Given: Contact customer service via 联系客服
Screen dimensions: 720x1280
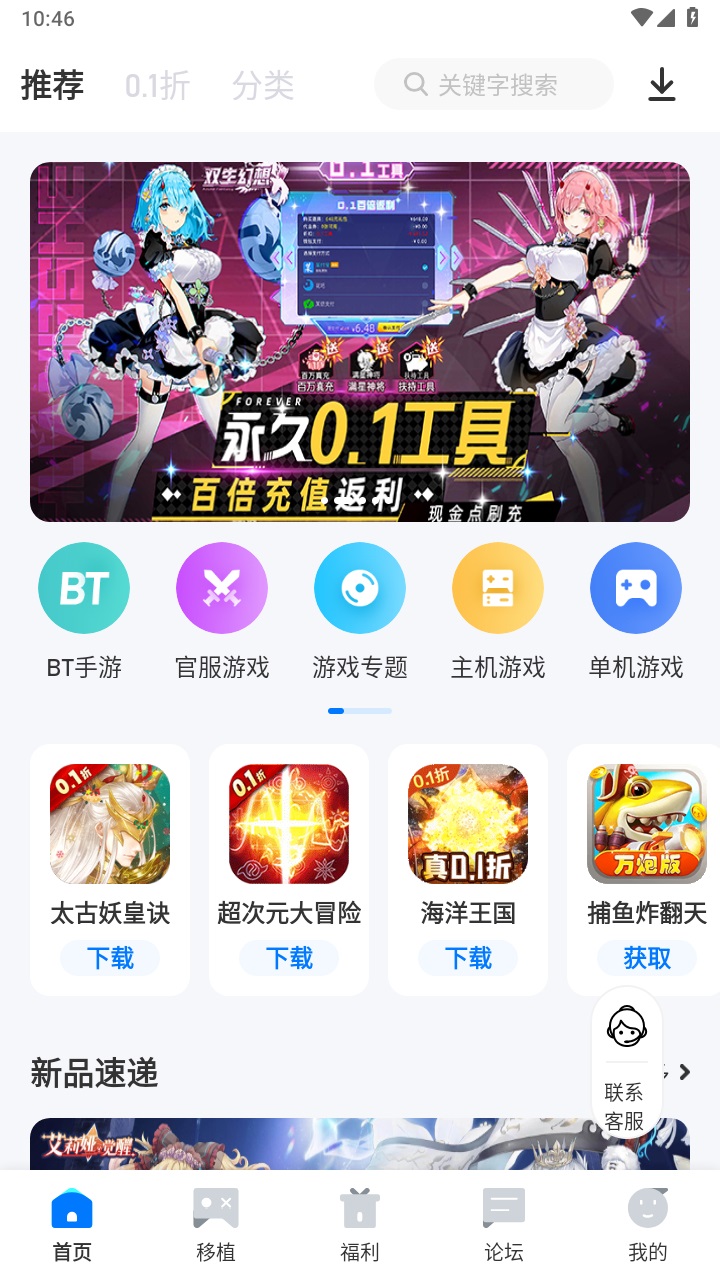Looking at the screenshot, I should tap(627, 1065).
